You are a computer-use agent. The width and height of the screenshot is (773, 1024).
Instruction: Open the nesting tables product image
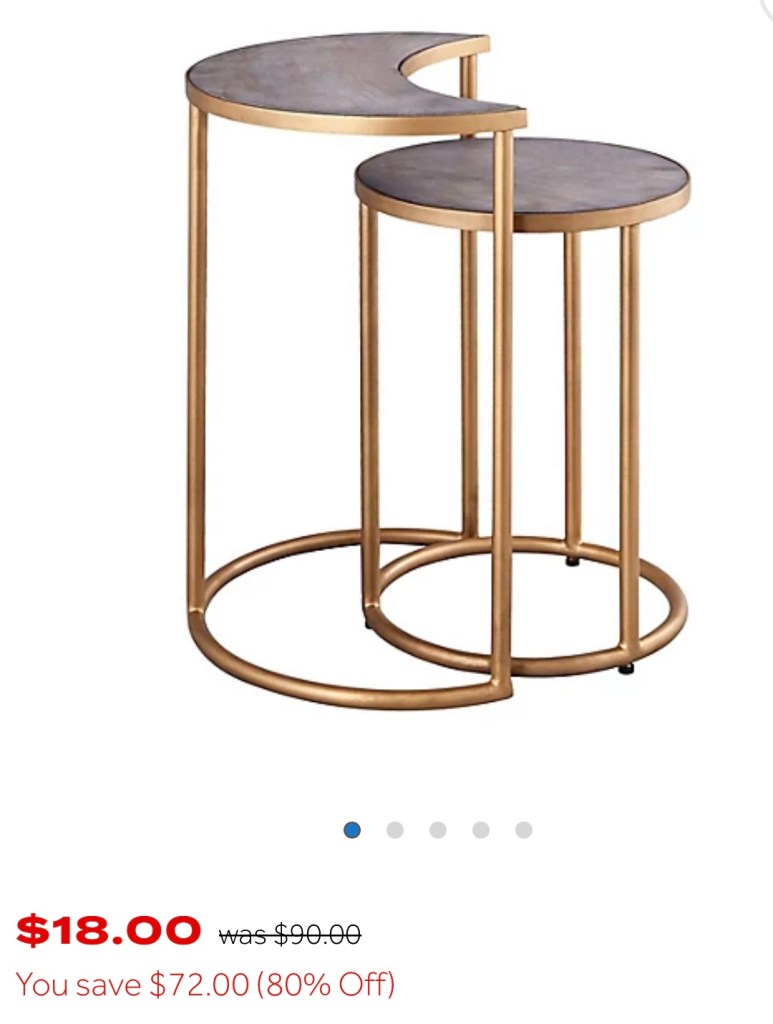pyautogui.click(x=437, y=370)
